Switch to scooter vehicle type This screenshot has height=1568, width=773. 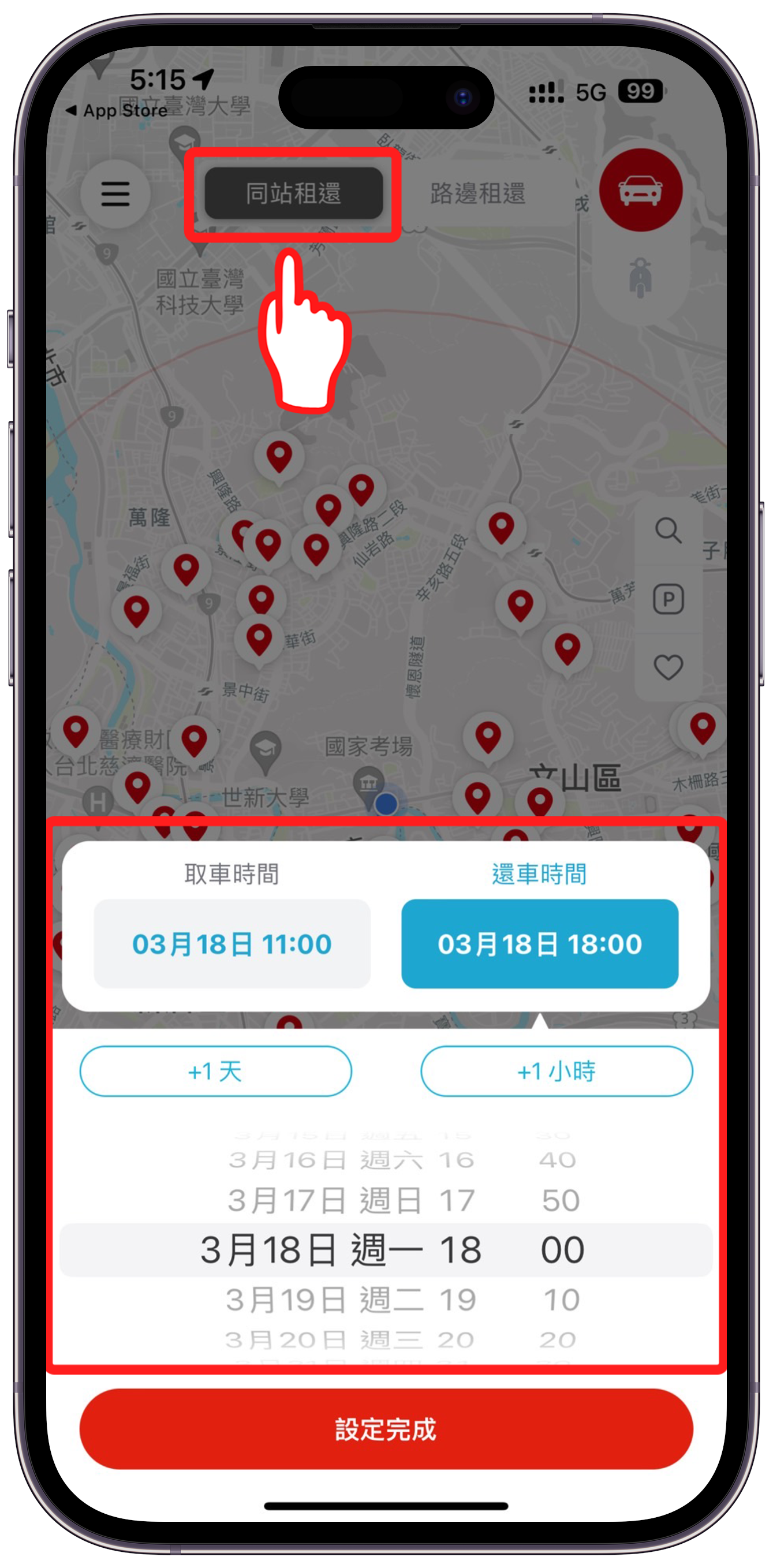640,278
